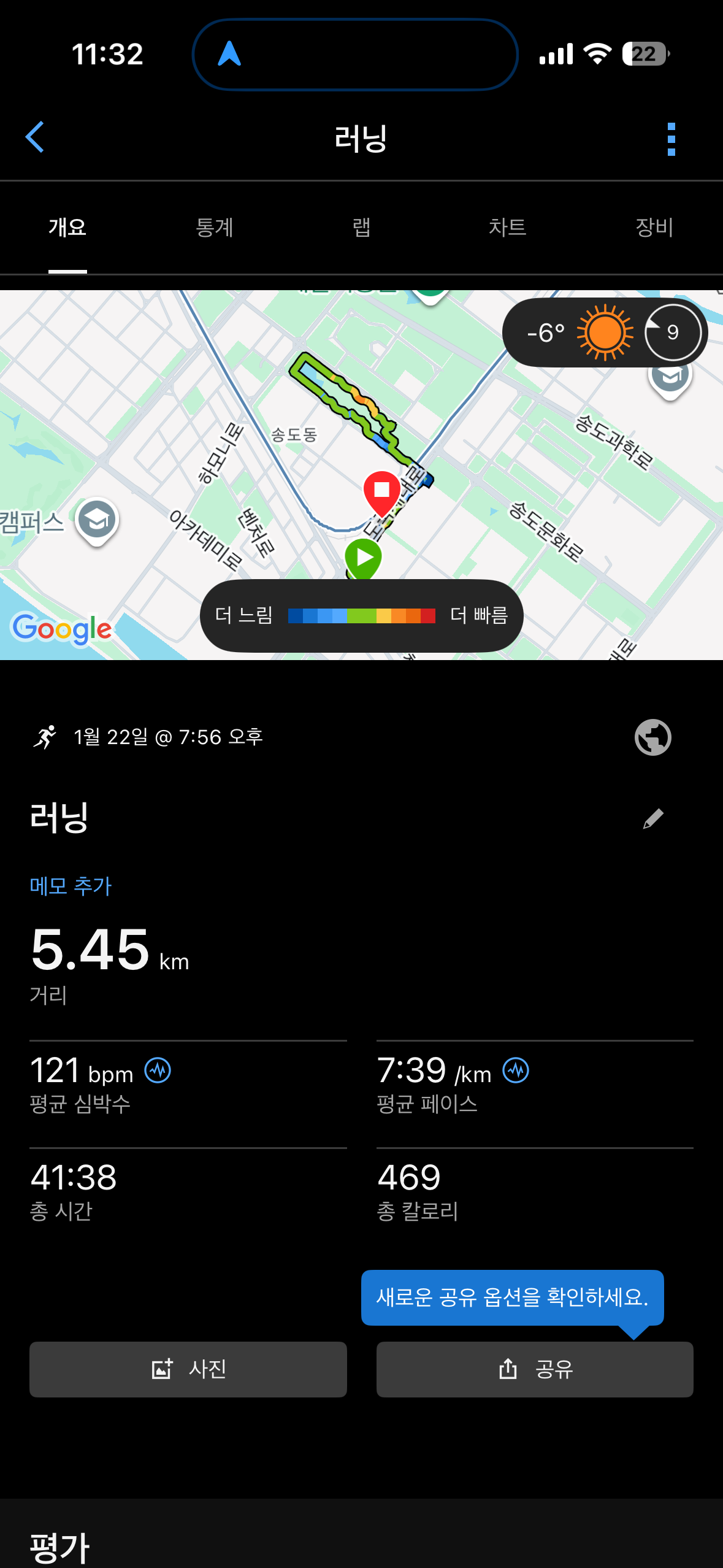Open the 장비 tab

(654, 227)
